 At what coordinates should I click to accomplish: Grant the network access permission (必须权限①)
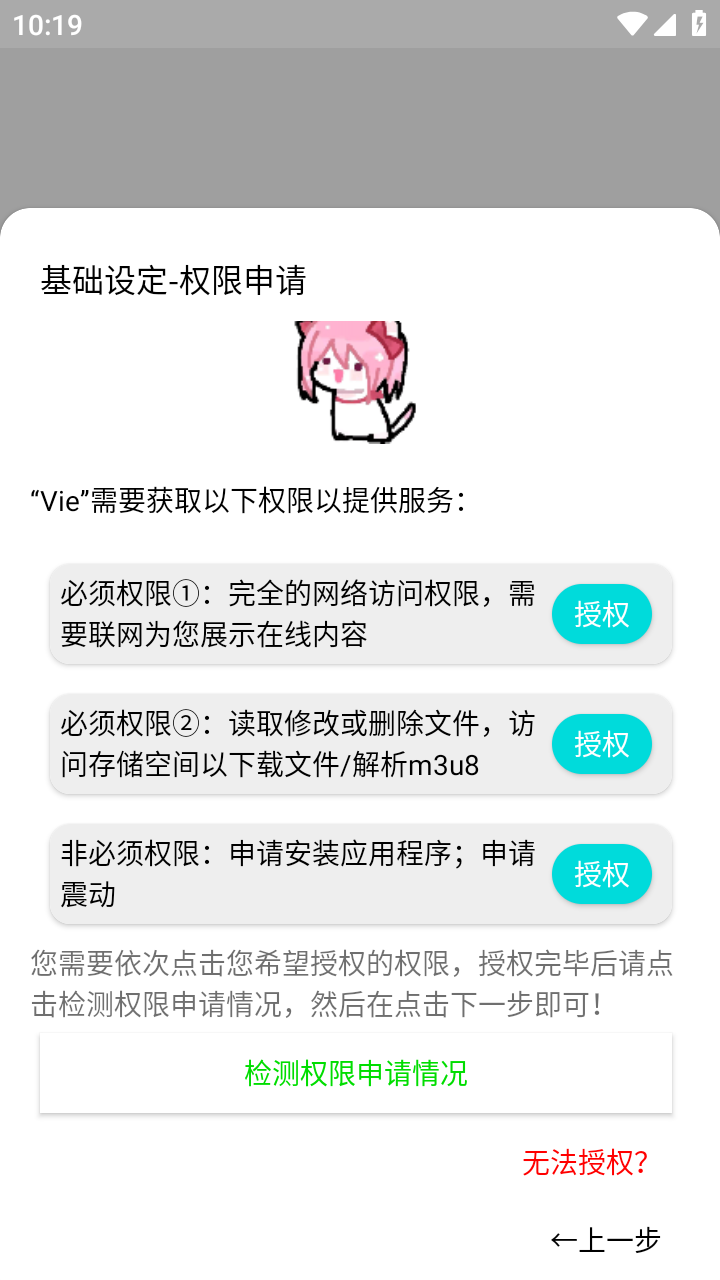[601, 614]
